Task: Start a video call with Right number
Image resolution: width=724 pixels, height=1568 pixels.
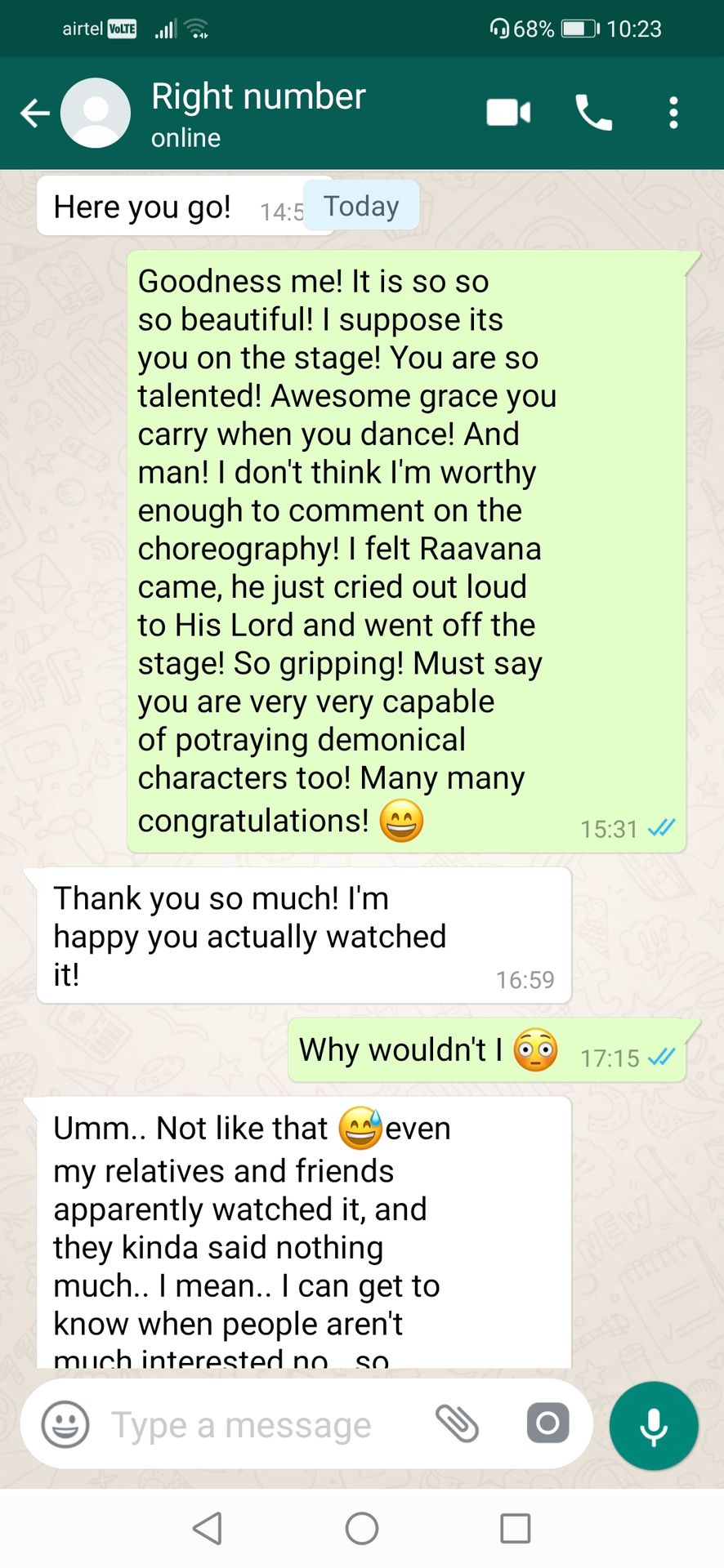Action: tap(508, 113)
